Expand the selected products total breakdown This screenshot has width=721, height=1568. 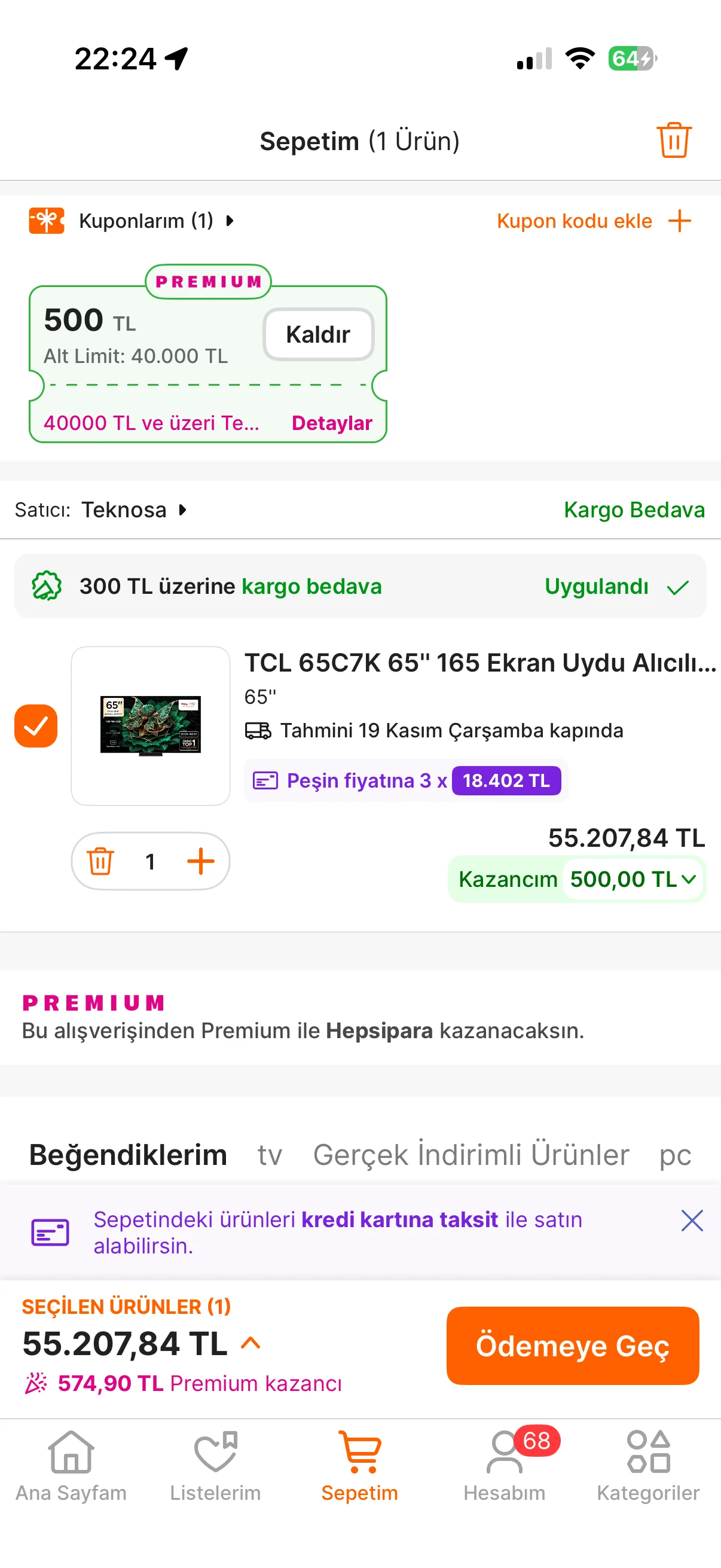coord(250,1343)
